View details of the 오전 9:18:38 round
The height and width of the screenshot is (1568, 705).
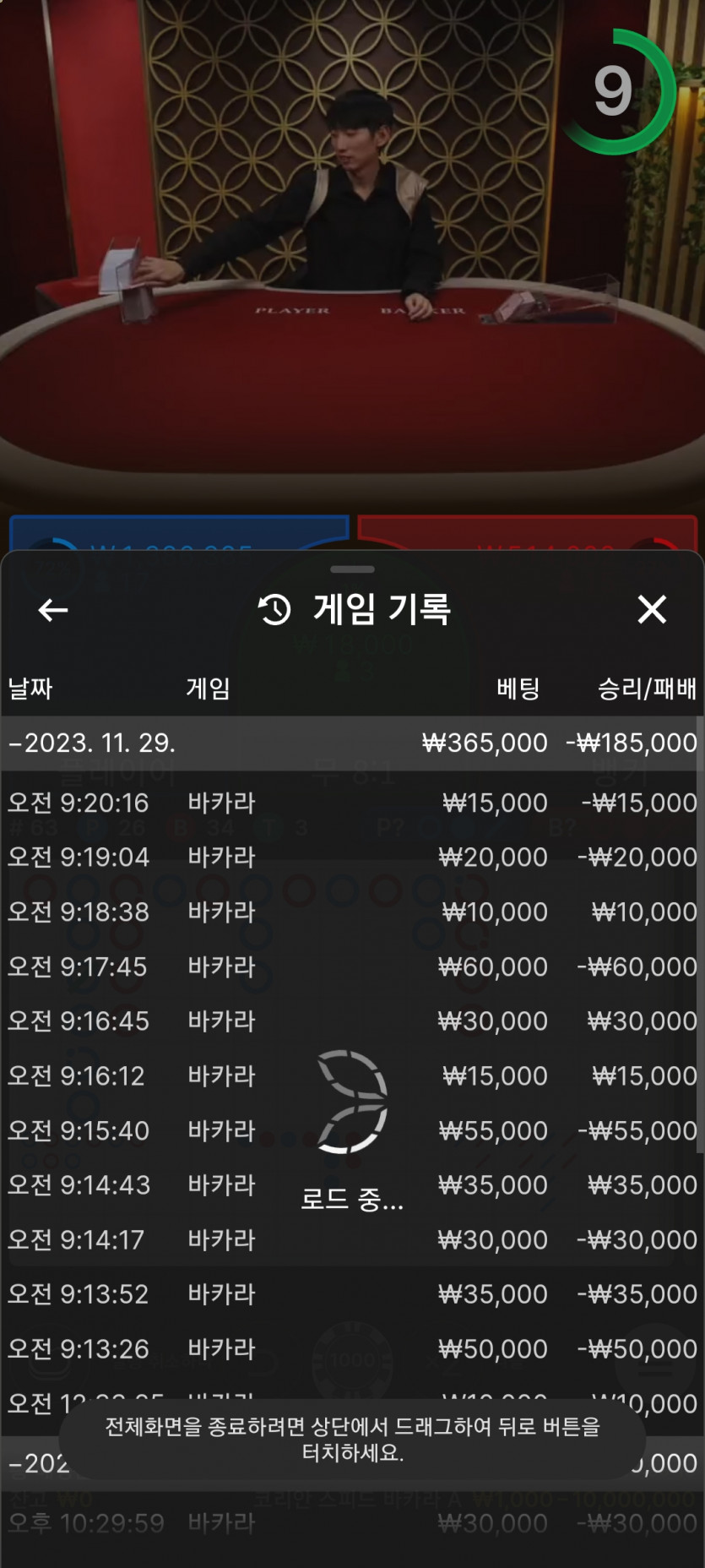352,912
